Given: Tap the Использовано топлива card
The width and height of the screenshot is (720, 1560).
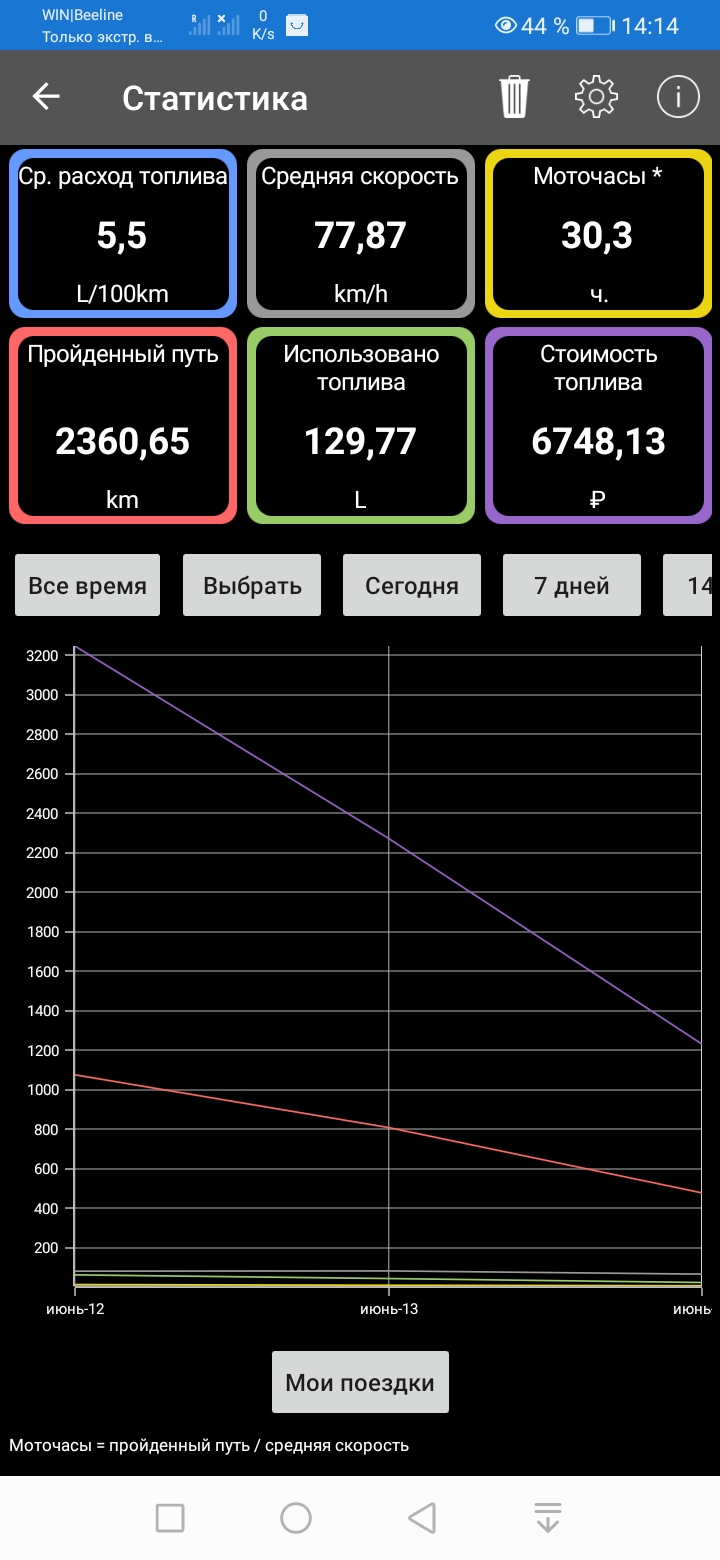Looking at the screenshot, I should (360, 425).
